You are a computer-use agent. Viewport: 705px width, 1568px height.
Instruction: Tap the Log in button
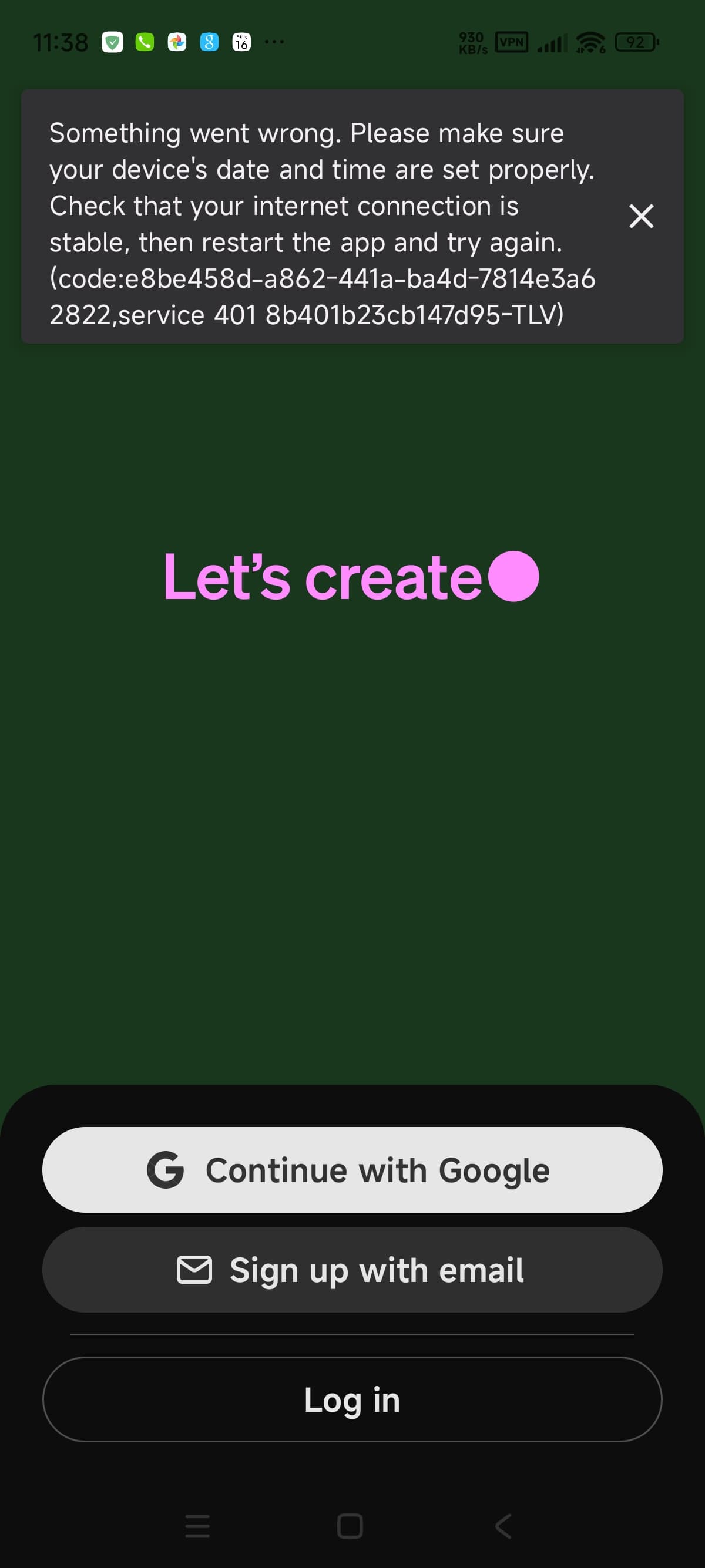pyautogui.click(x=352, y=1399)
